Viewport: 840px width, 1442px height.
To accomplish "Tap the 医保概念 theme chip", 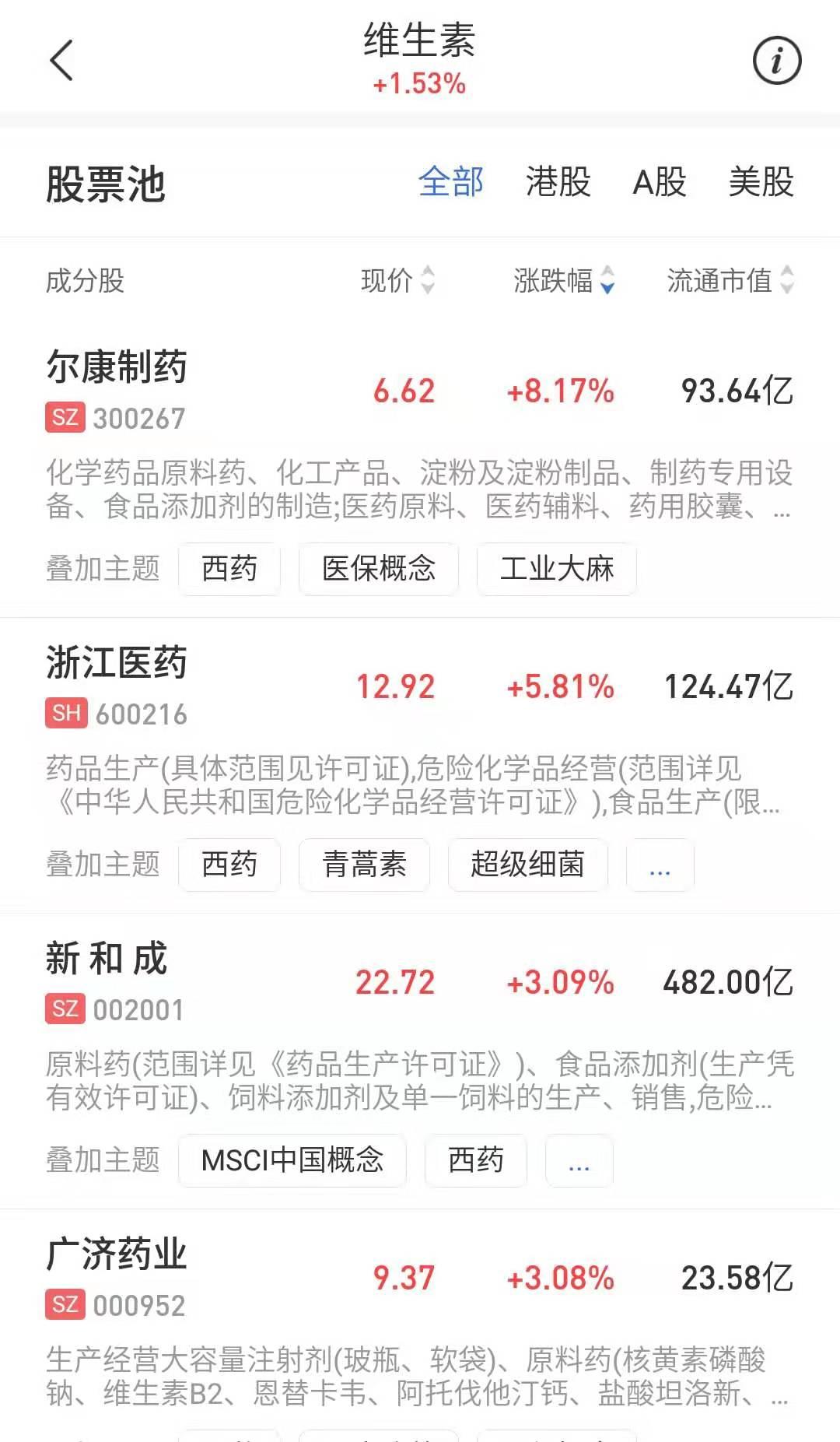I will pos(379,569).
